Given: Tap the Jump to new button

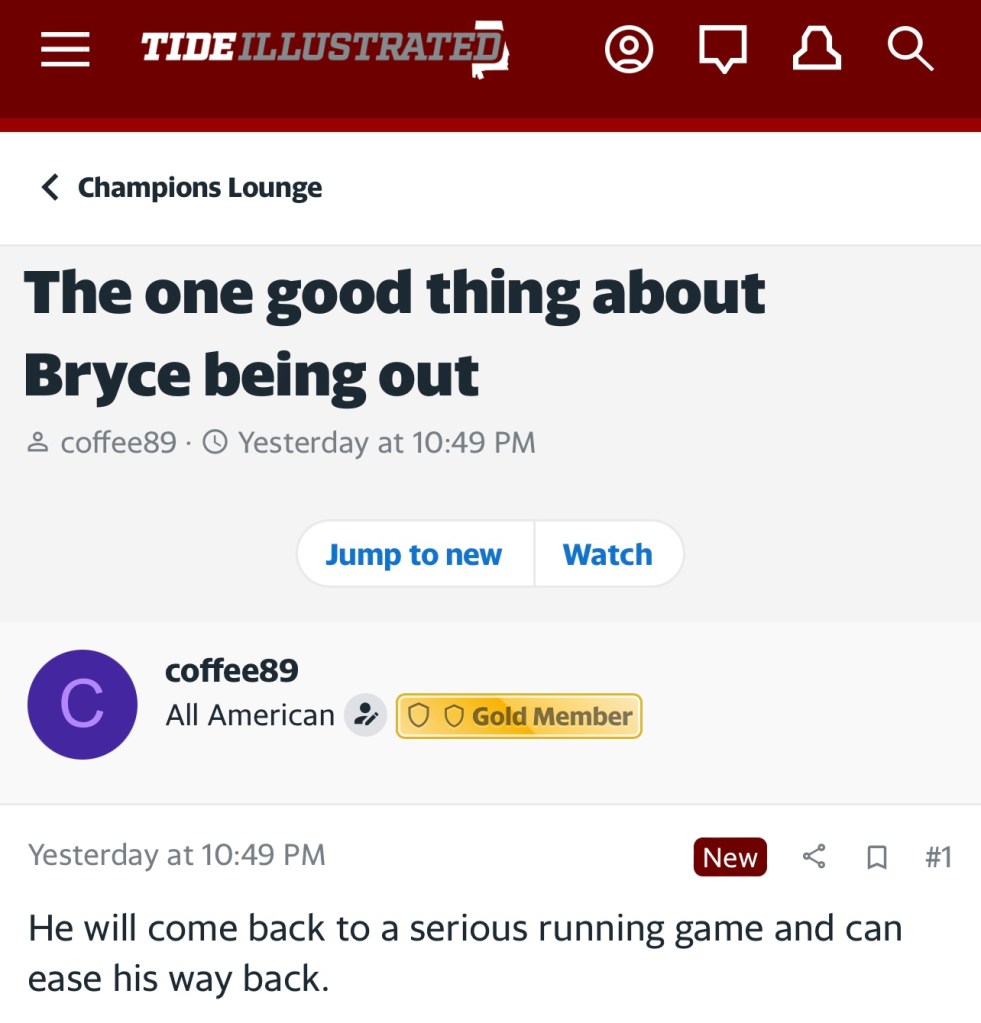Looking at the screenshot, I should (x=414, y=554).
